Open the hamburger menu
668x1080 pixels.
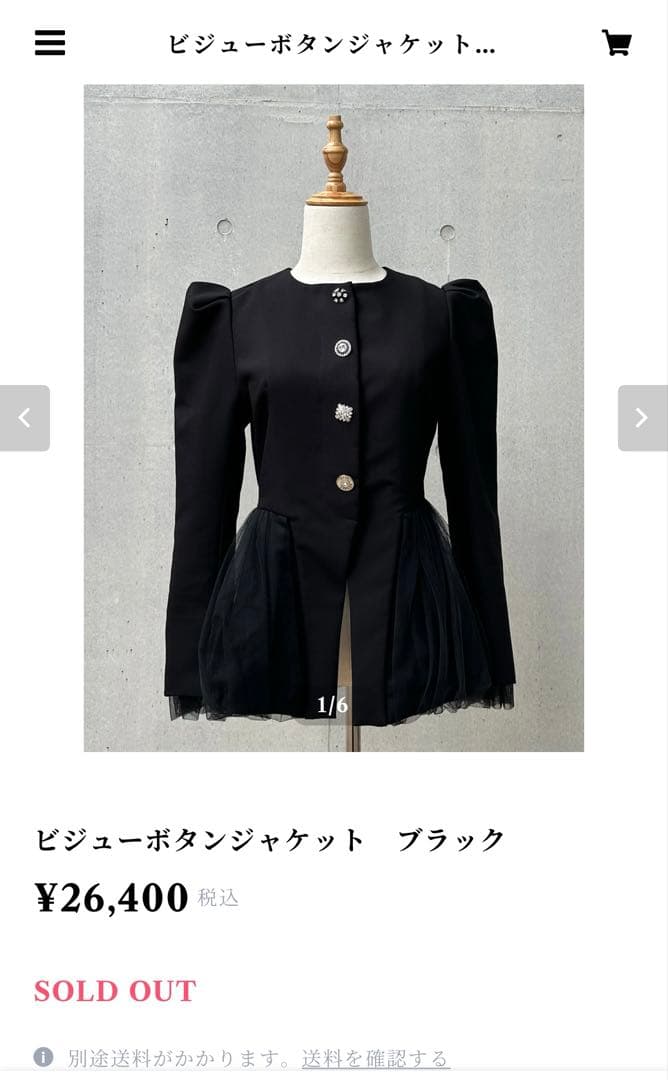click(50, 43)
